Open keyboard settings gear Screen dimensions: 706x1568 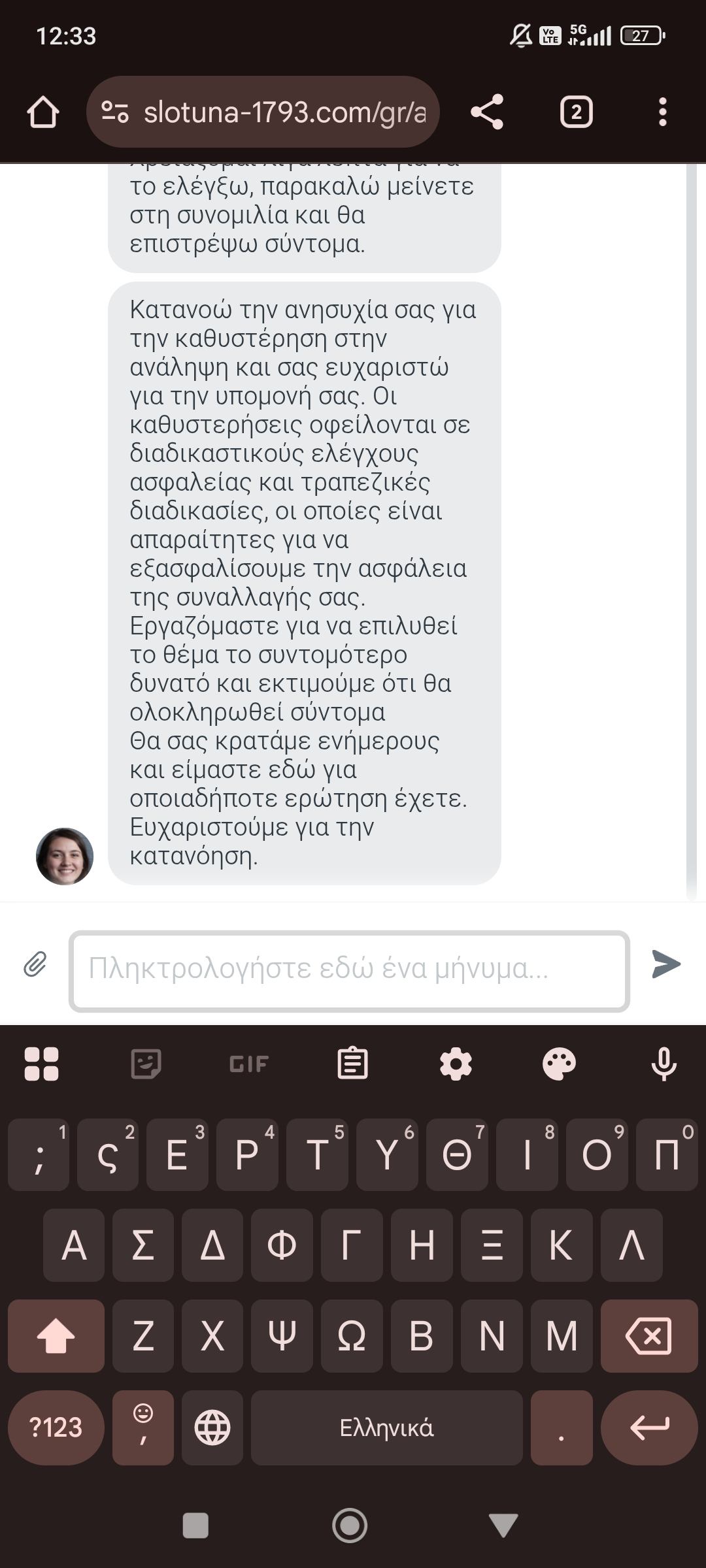point(456,1064)
